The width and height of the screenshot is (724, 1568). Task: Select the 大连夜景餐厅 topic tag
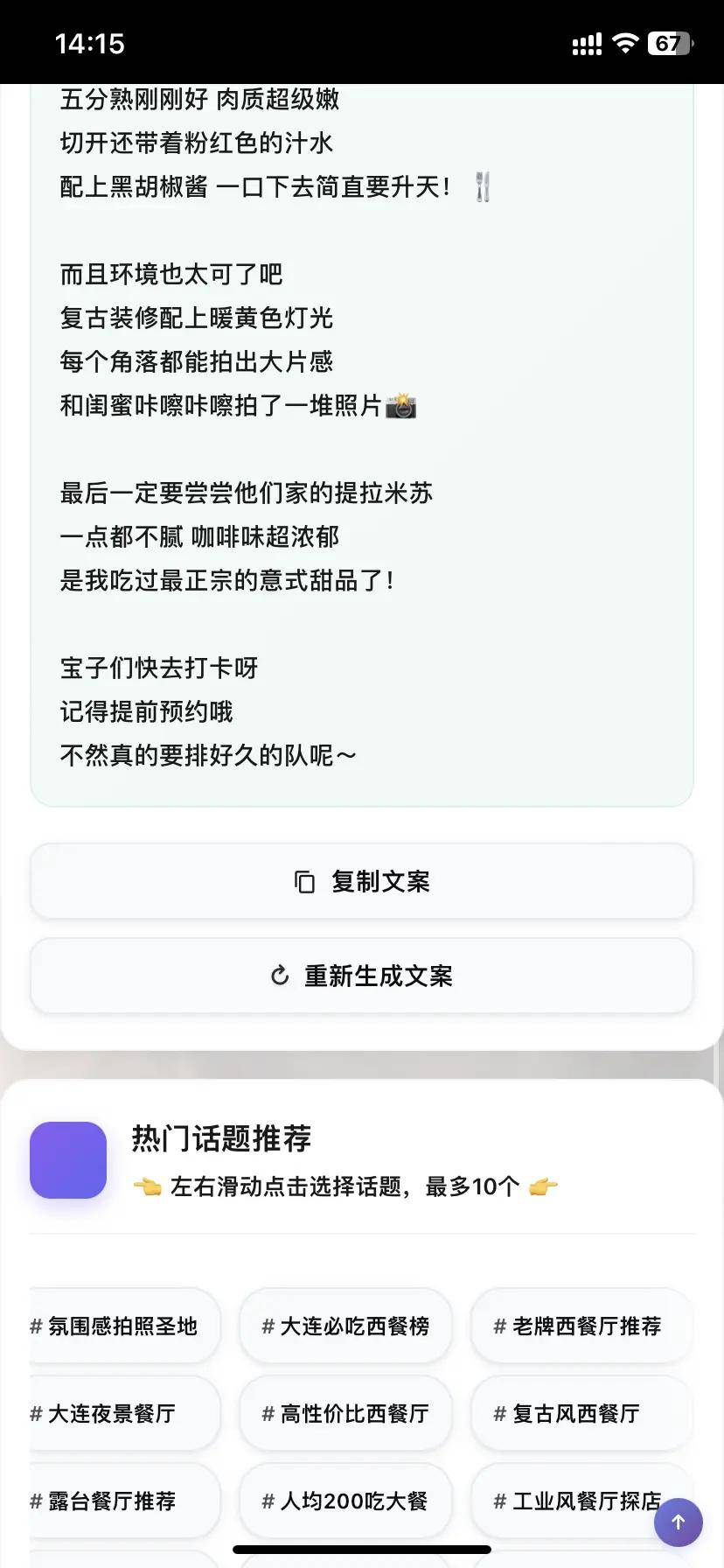122,1413
